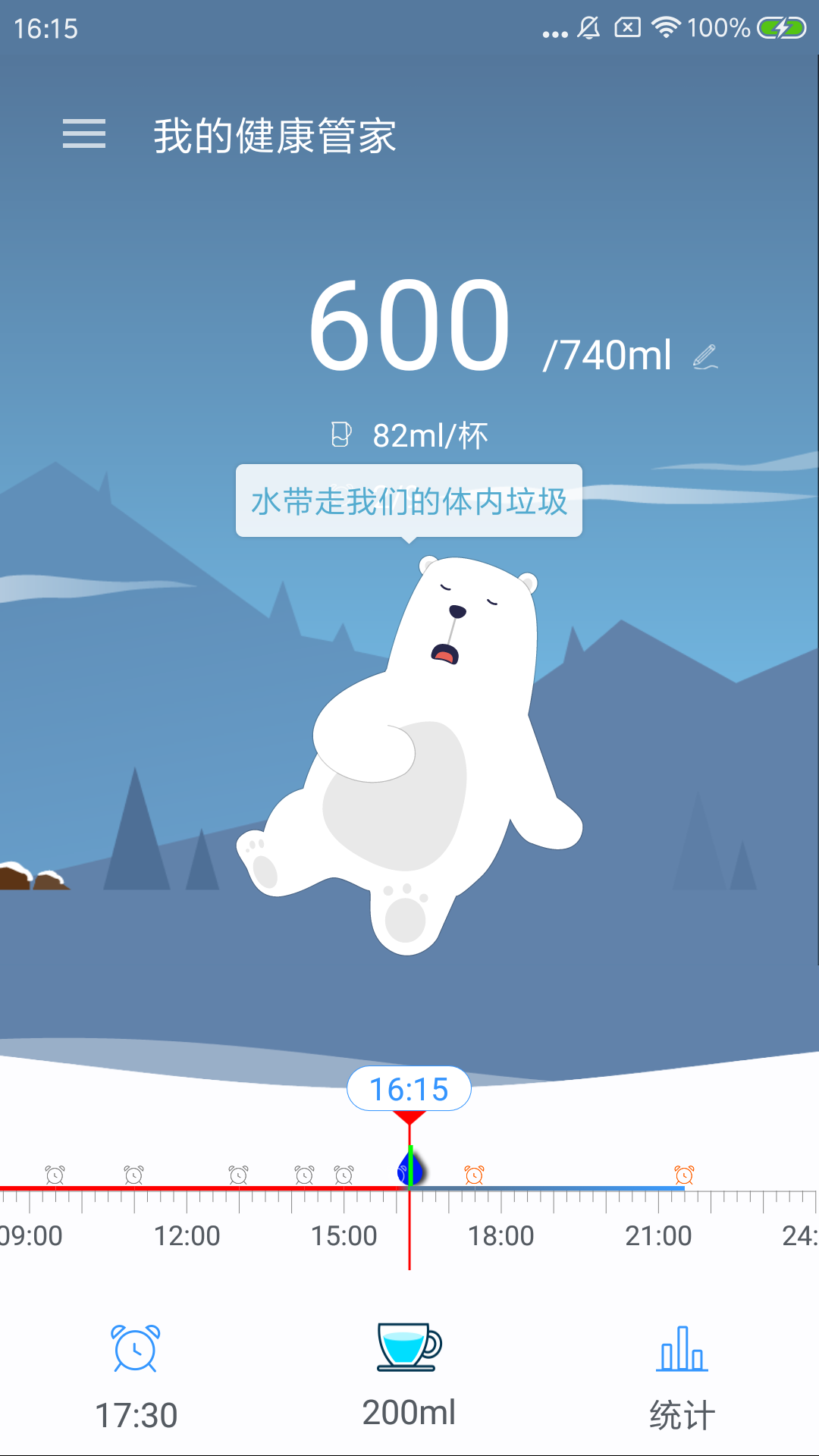Open the hamburger drawer menu
The height and width of the screenshot is (1456, 819).
84,134
